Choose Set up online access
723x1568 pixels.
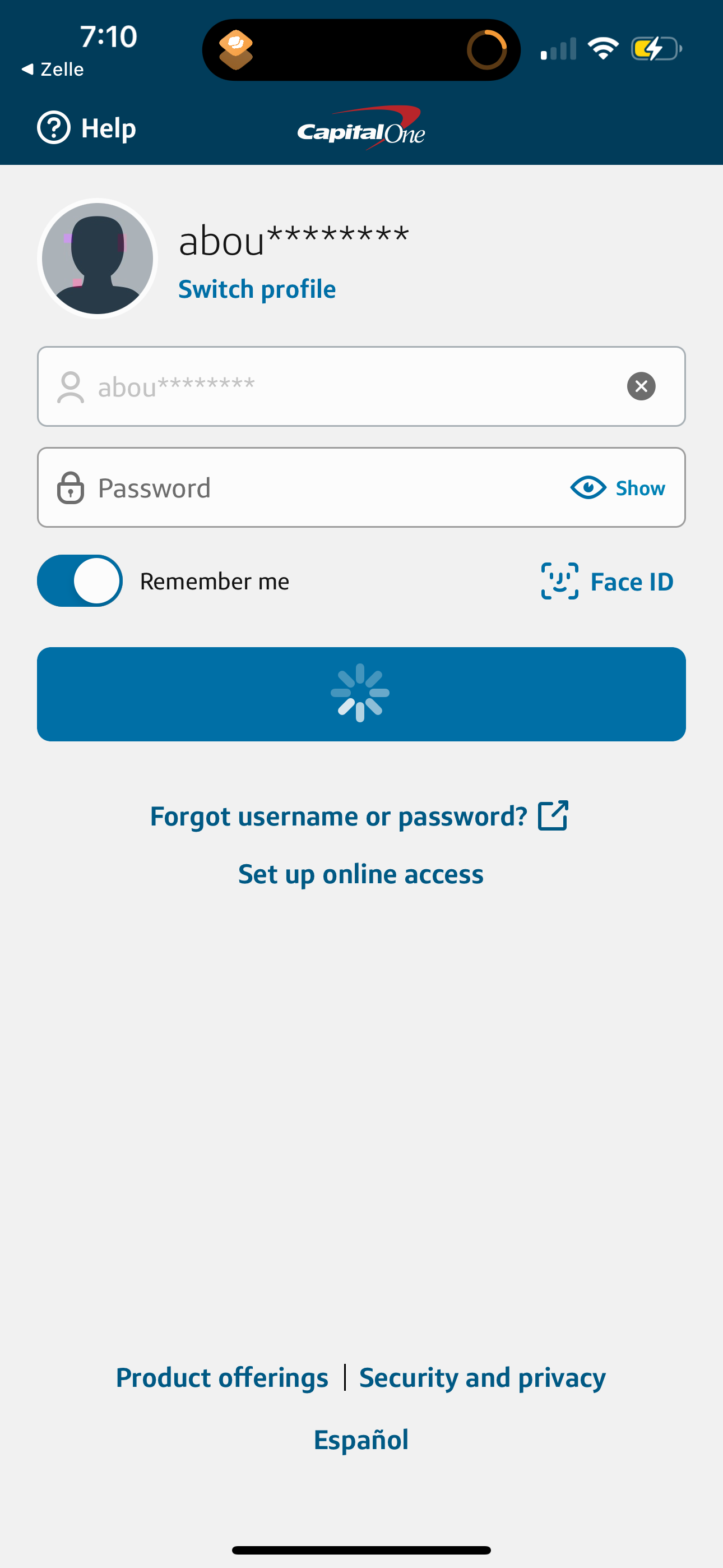361,874
